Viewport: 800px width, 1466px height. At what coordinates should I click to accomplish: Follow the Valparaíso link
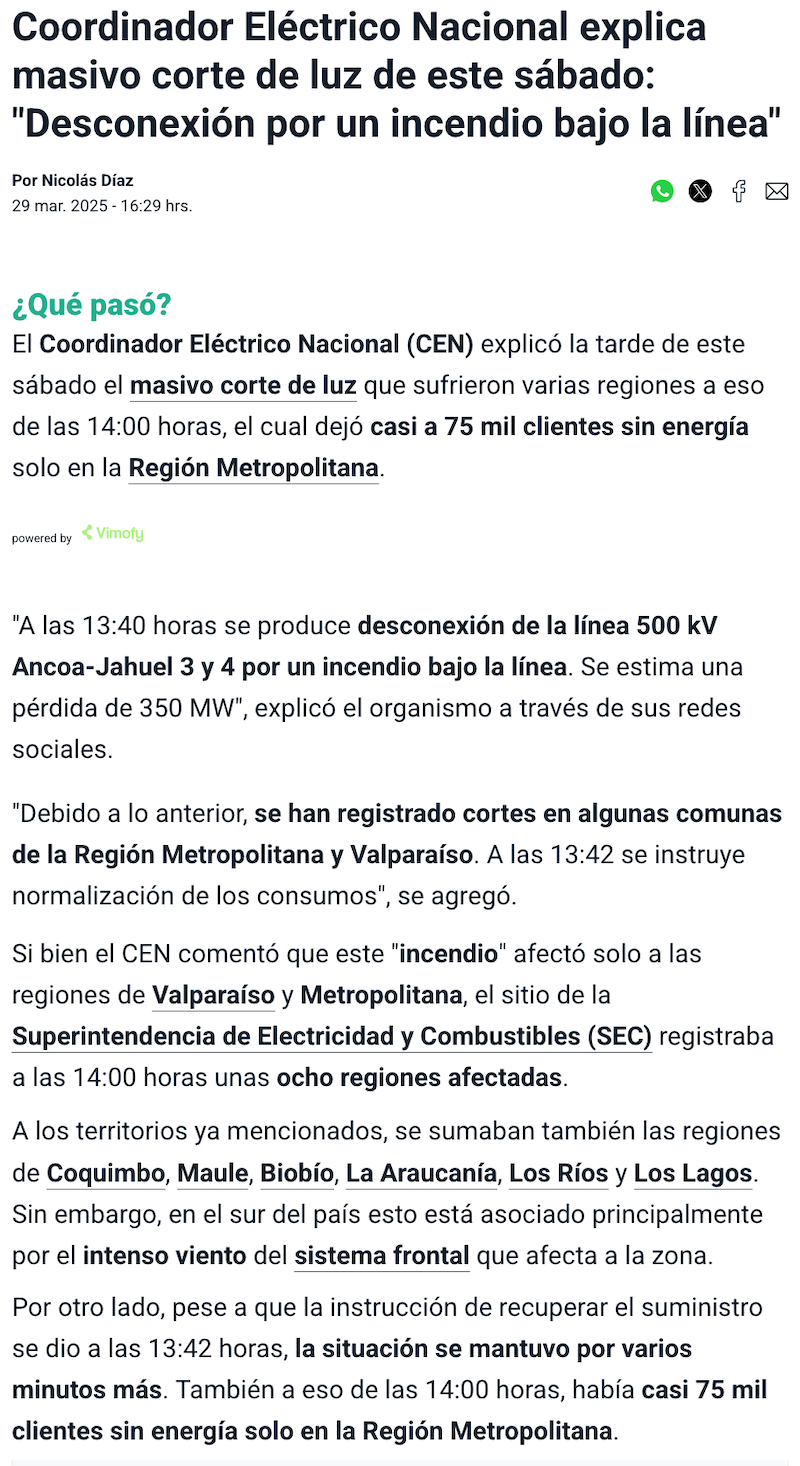213,995
